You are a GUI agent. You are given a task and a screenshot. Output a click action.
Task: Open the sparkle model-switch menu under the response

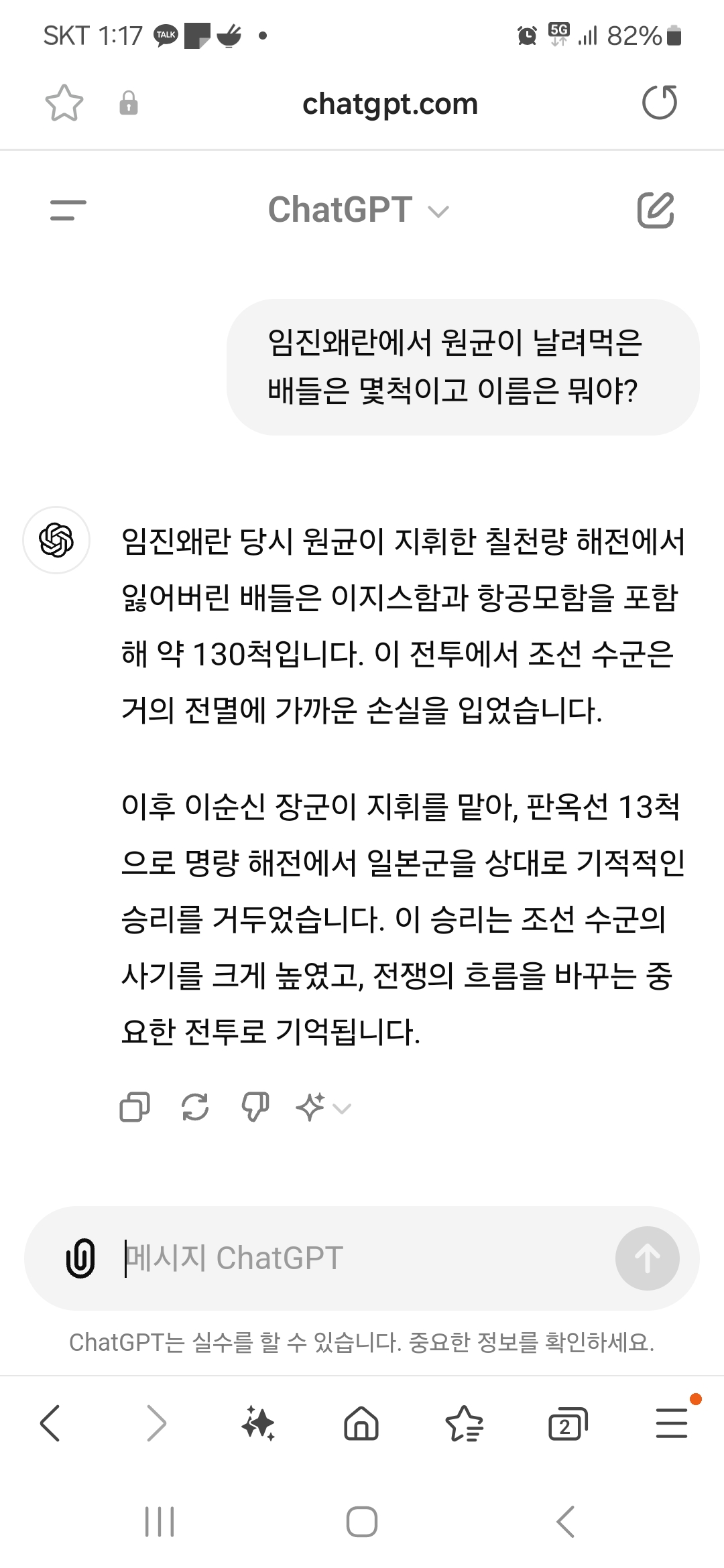coord(323,1107)
